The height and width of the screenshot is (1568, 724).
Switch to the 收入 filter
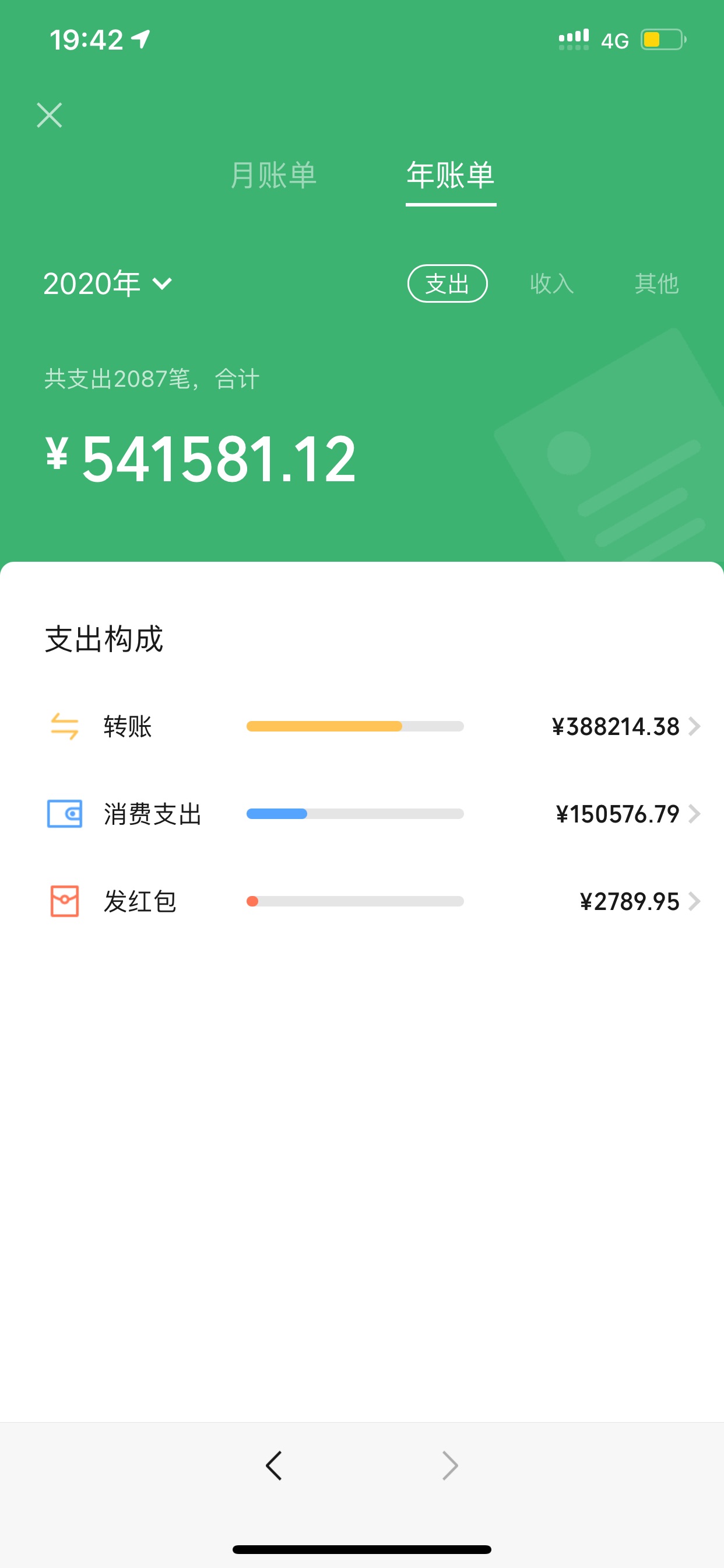tap(552, 283)
